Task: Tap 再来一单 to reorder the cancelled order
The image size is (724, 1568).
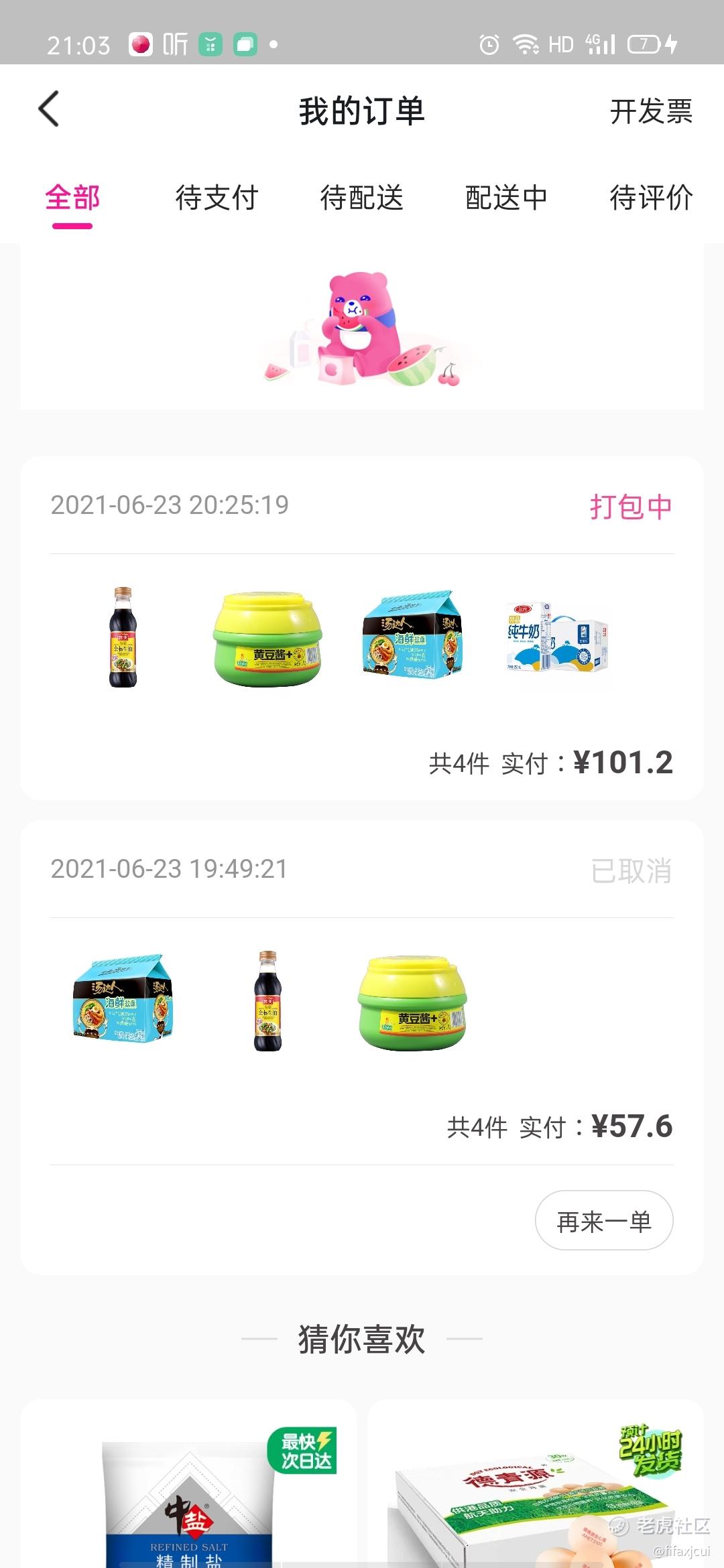Action: pyautogui.click(x=603, y=1221)
